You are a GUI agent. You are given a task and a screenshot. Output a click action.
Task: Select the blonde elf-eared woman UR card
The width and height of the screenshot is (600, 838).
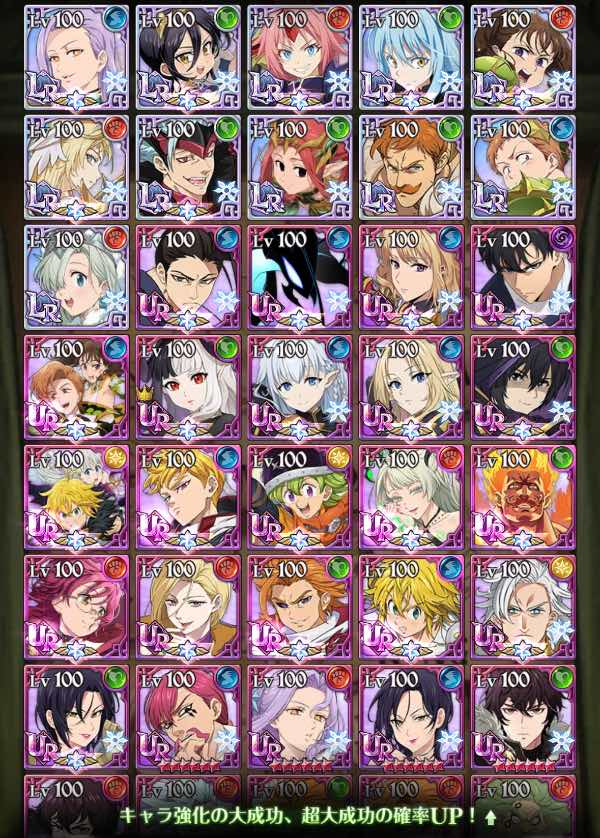tap(410, 386)
